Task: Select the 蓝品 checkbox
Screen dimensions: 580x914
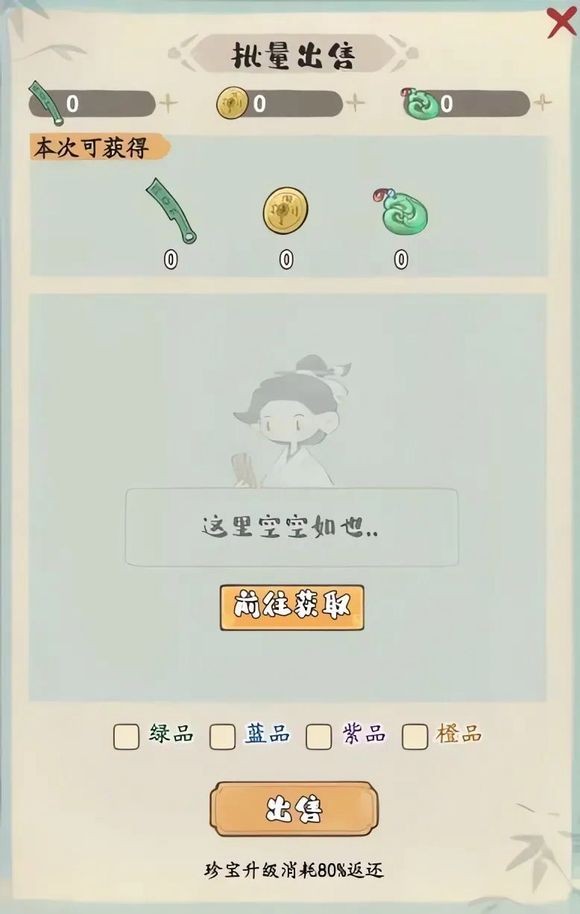Action: (x=222, y=736)
